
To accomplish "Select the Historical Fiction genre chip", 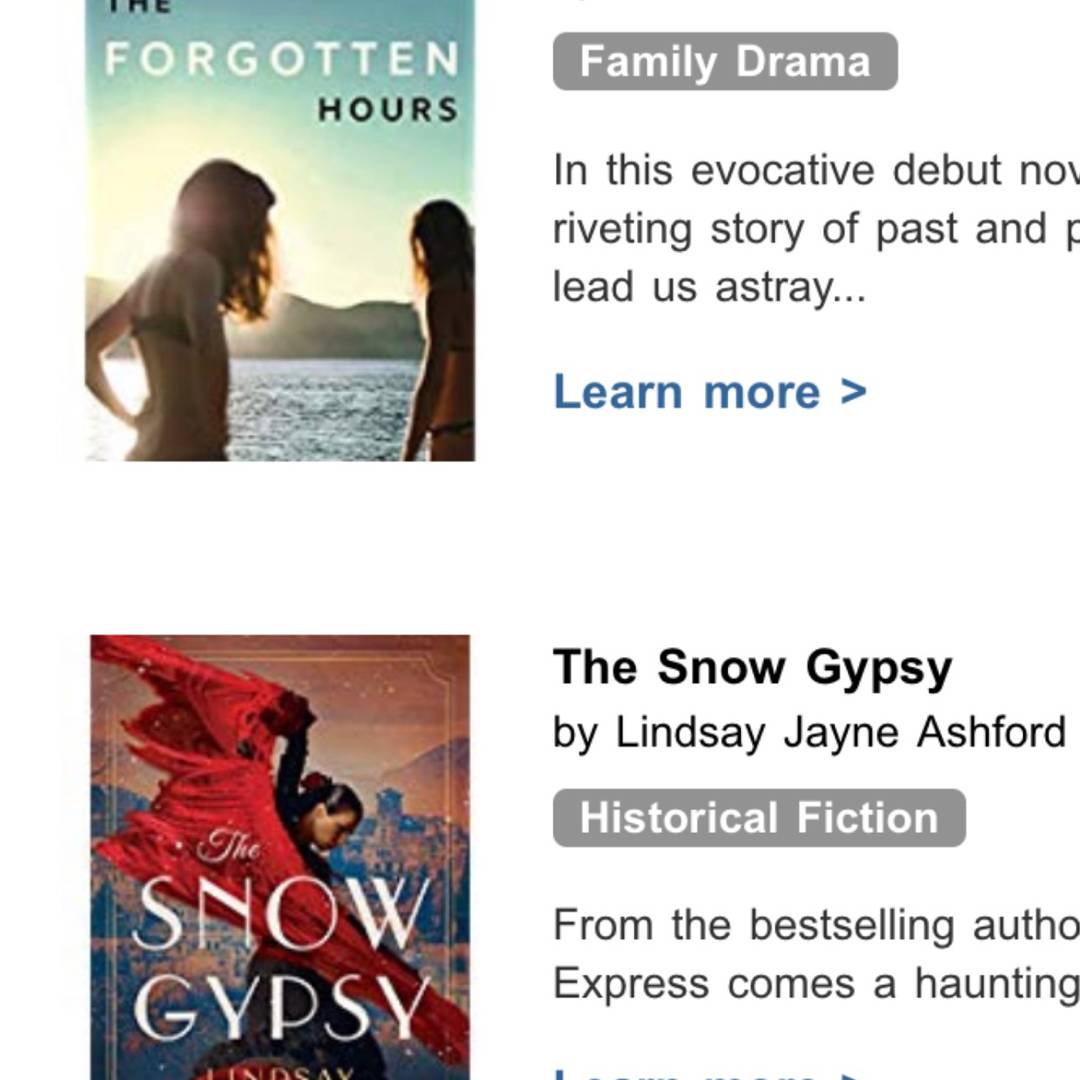I will pos(759,818).
